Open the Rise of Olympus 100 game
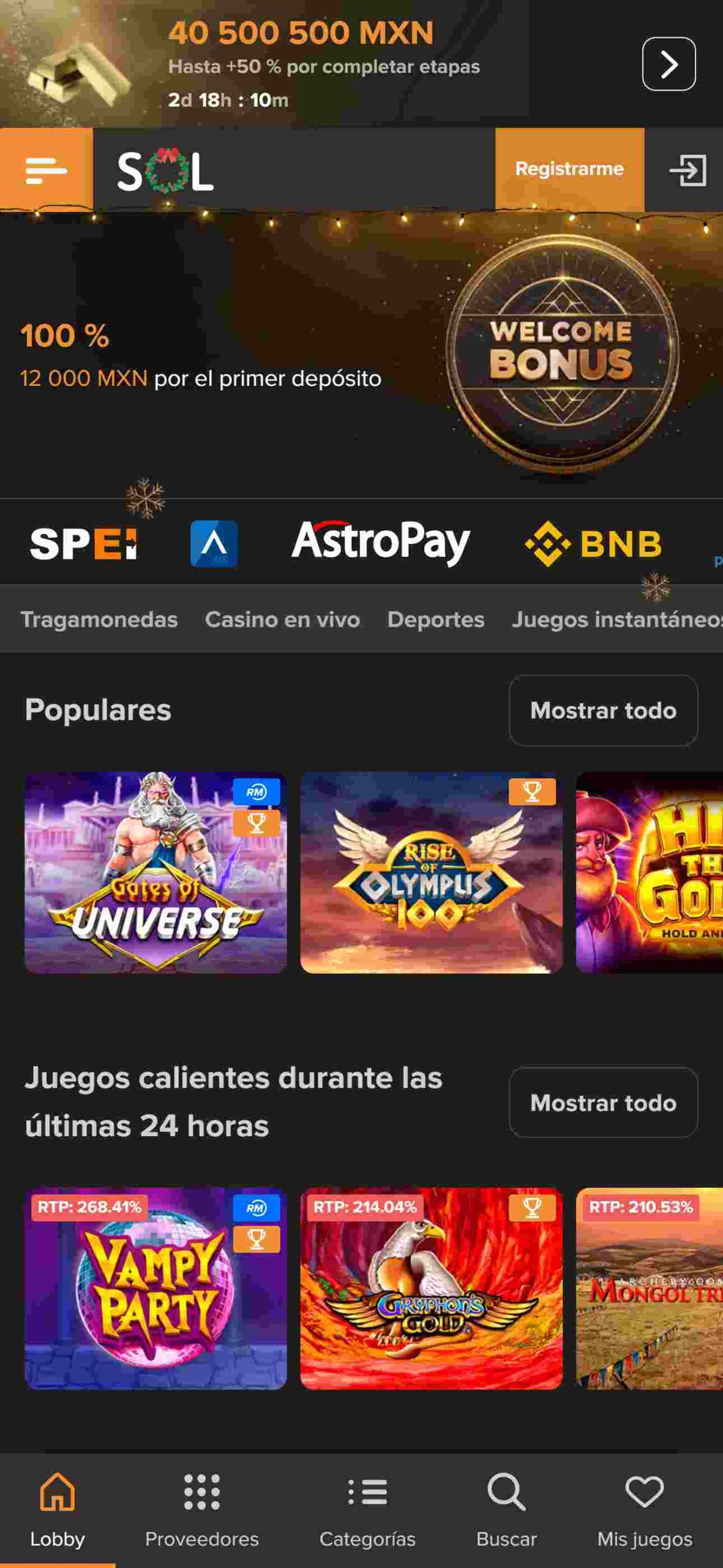The image size is (723, 1568). pyautogui.click(x=431, y=872)
